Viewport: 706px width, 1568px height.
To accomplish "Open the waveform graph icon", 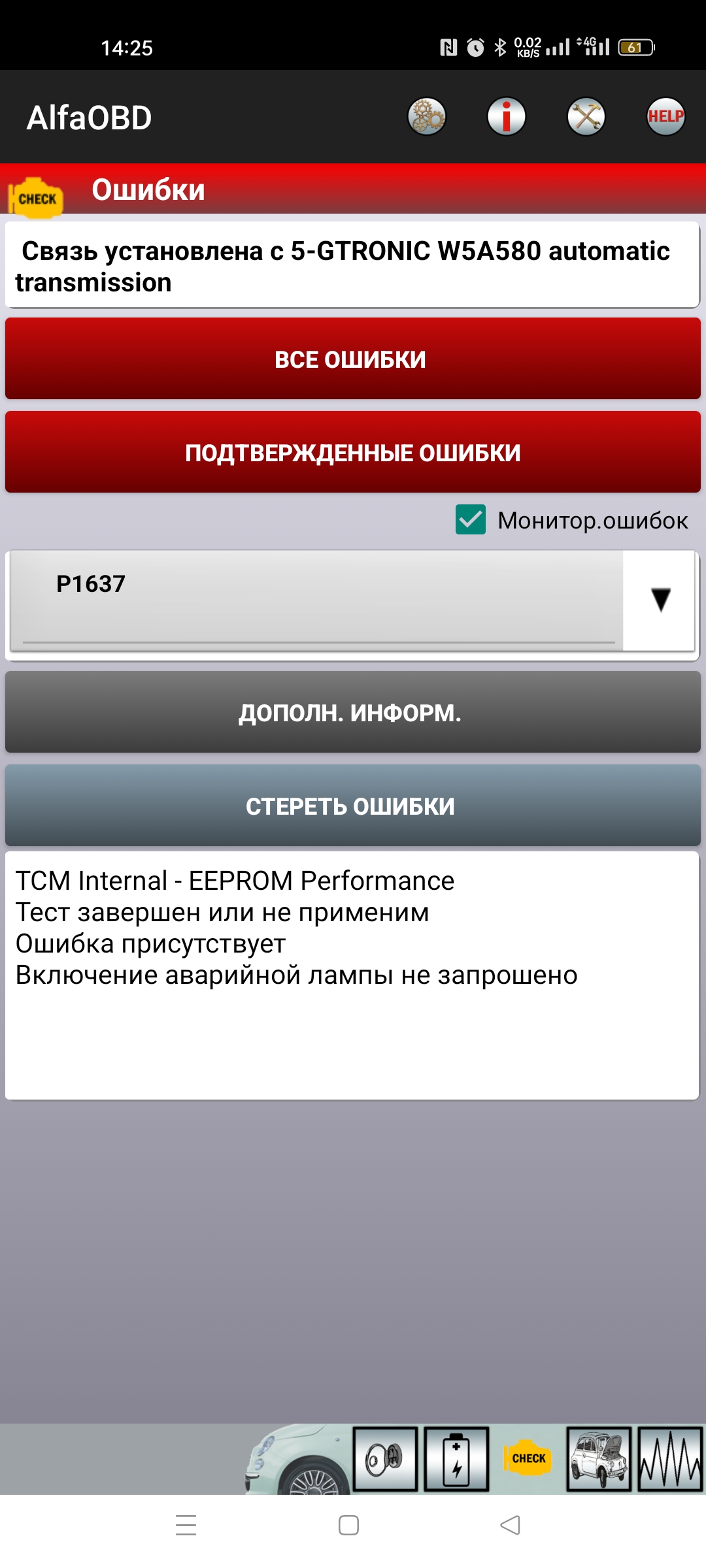I will click(x=670, y=1459).
